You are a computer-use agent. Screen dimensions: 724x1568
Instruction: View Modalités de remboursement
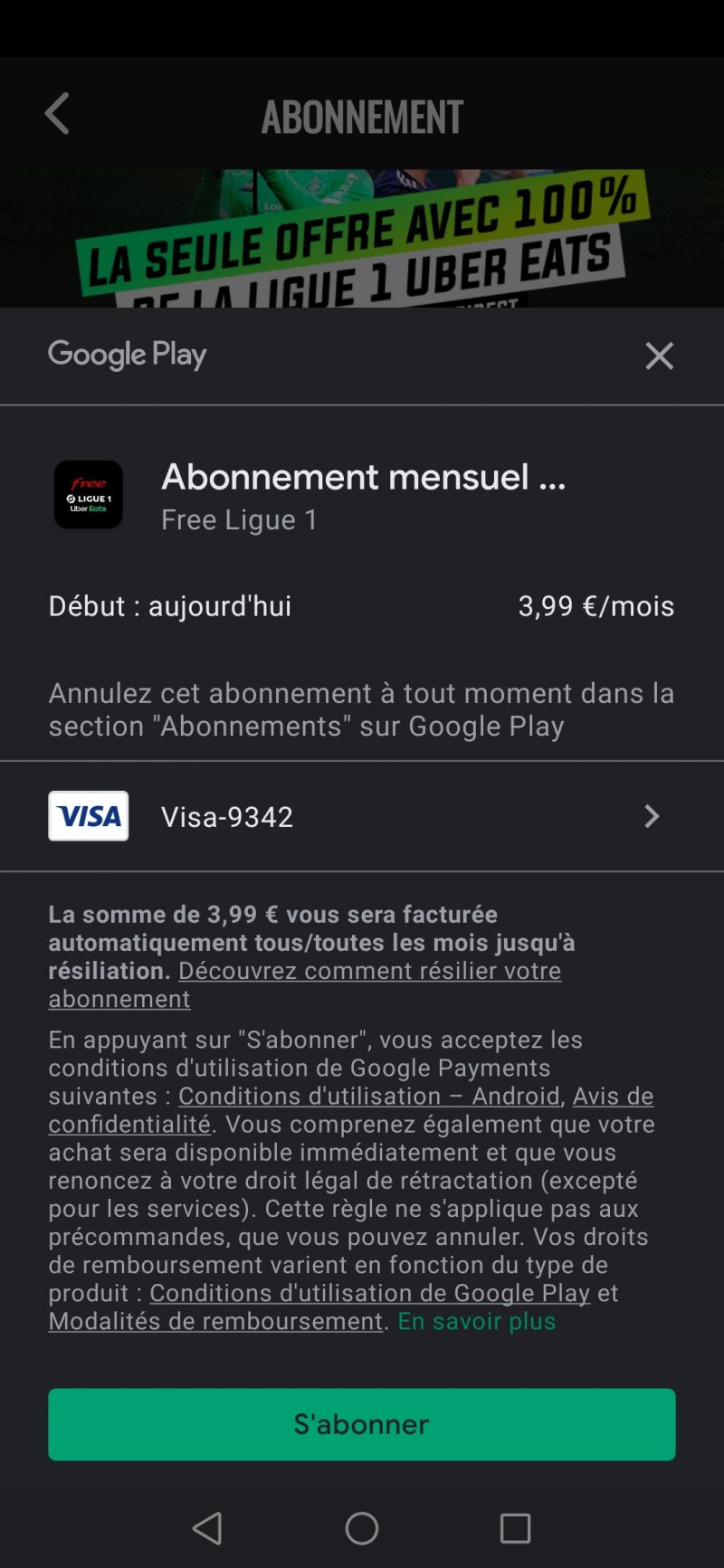[x=215, y=1321]
